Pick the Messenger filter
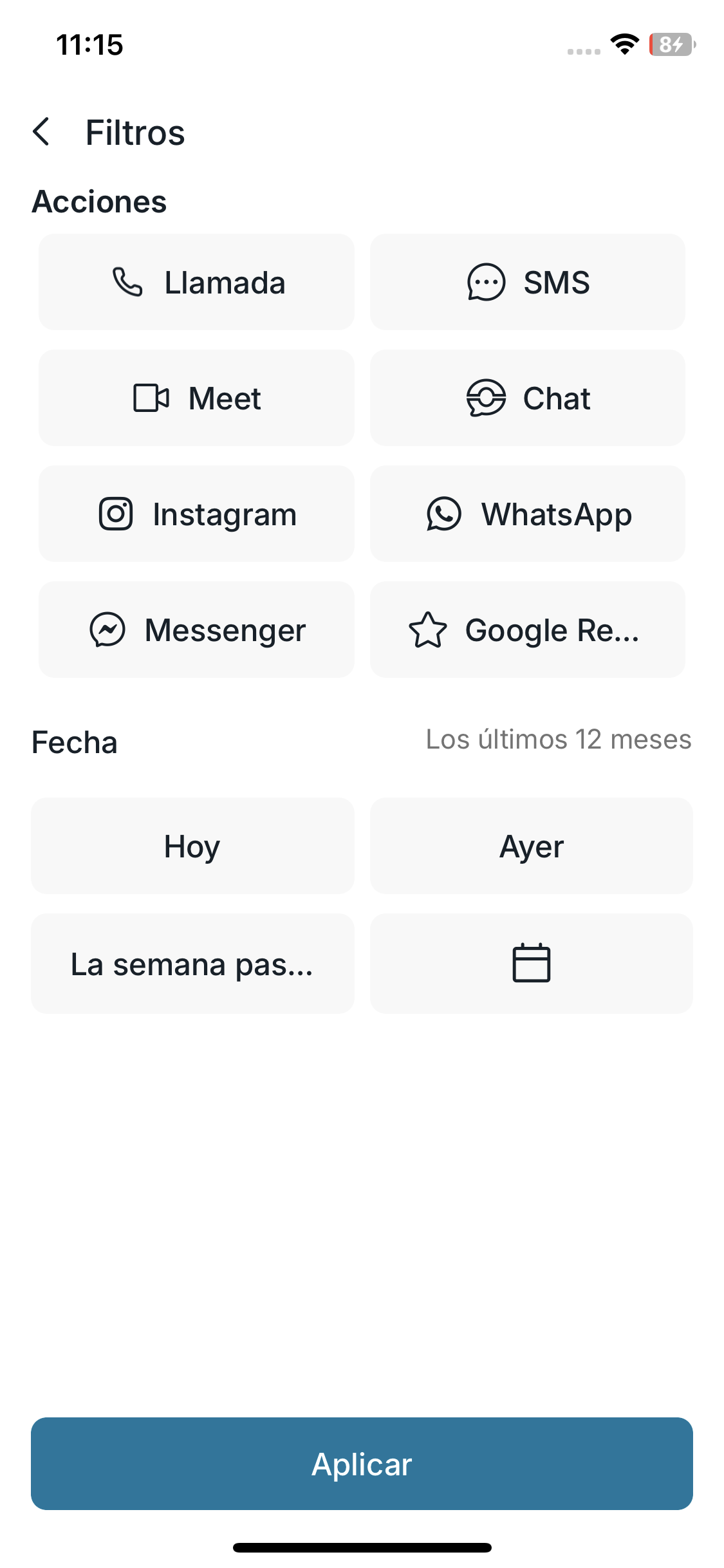Screen dimensions: 724x1568 coord(196,630)
